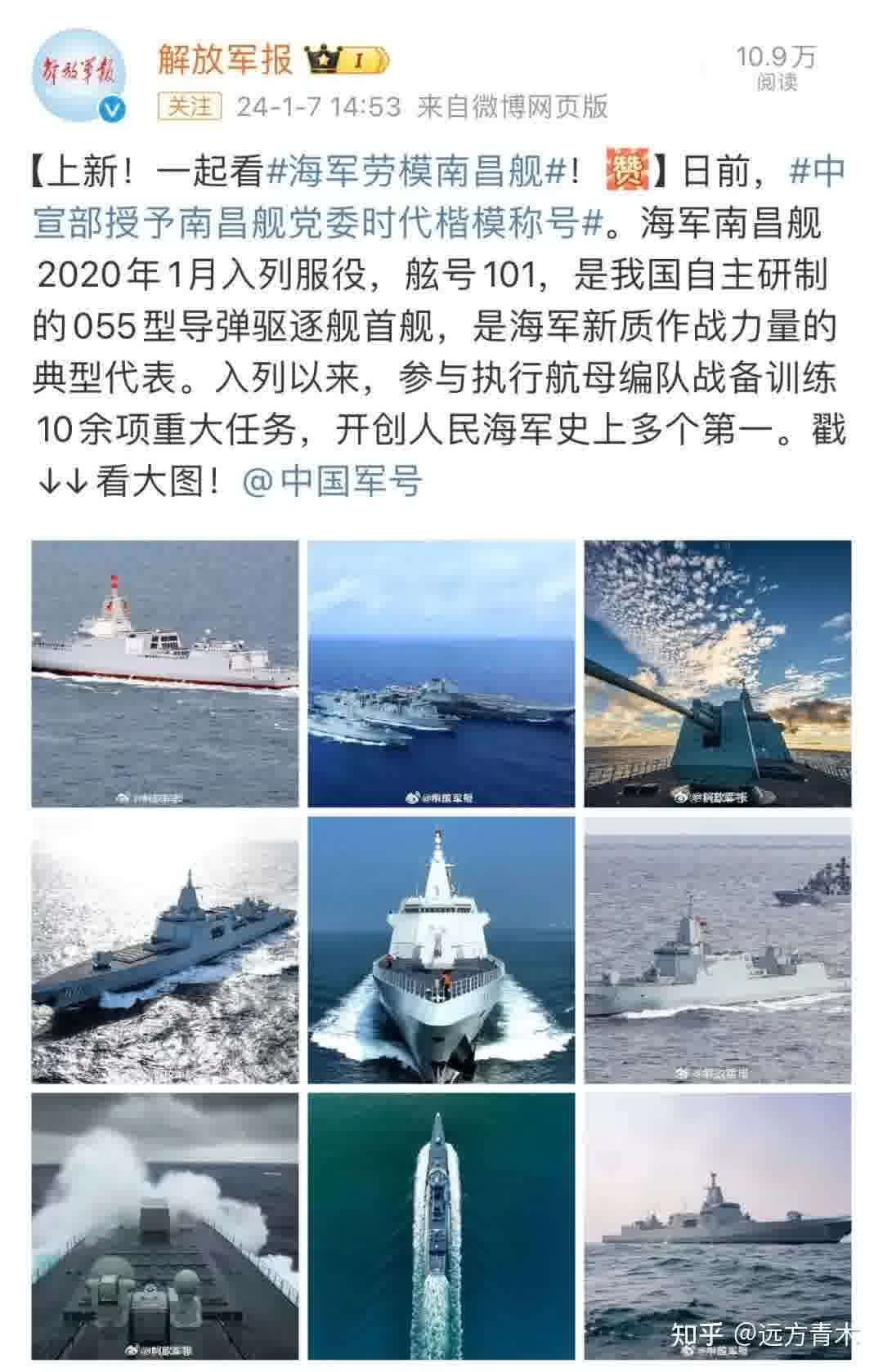View the wave crashing over deck photo
This screenshot has height=1372, width=883.
point(165,1226)
